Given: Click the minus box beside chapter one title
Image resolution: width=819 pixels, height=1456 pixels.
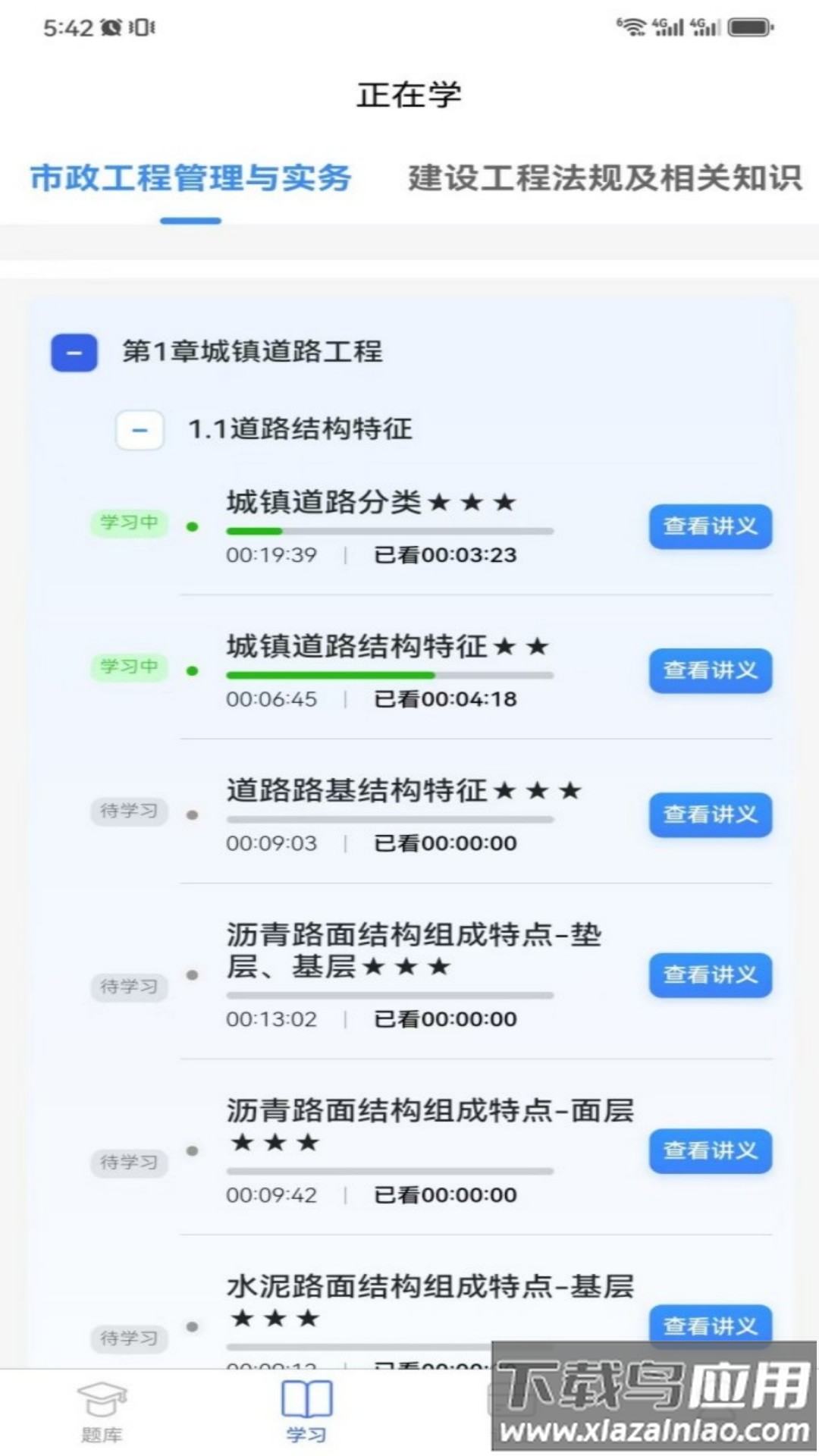Looking at the screenshot, I should pyautogui.click(x=73, y=353).
